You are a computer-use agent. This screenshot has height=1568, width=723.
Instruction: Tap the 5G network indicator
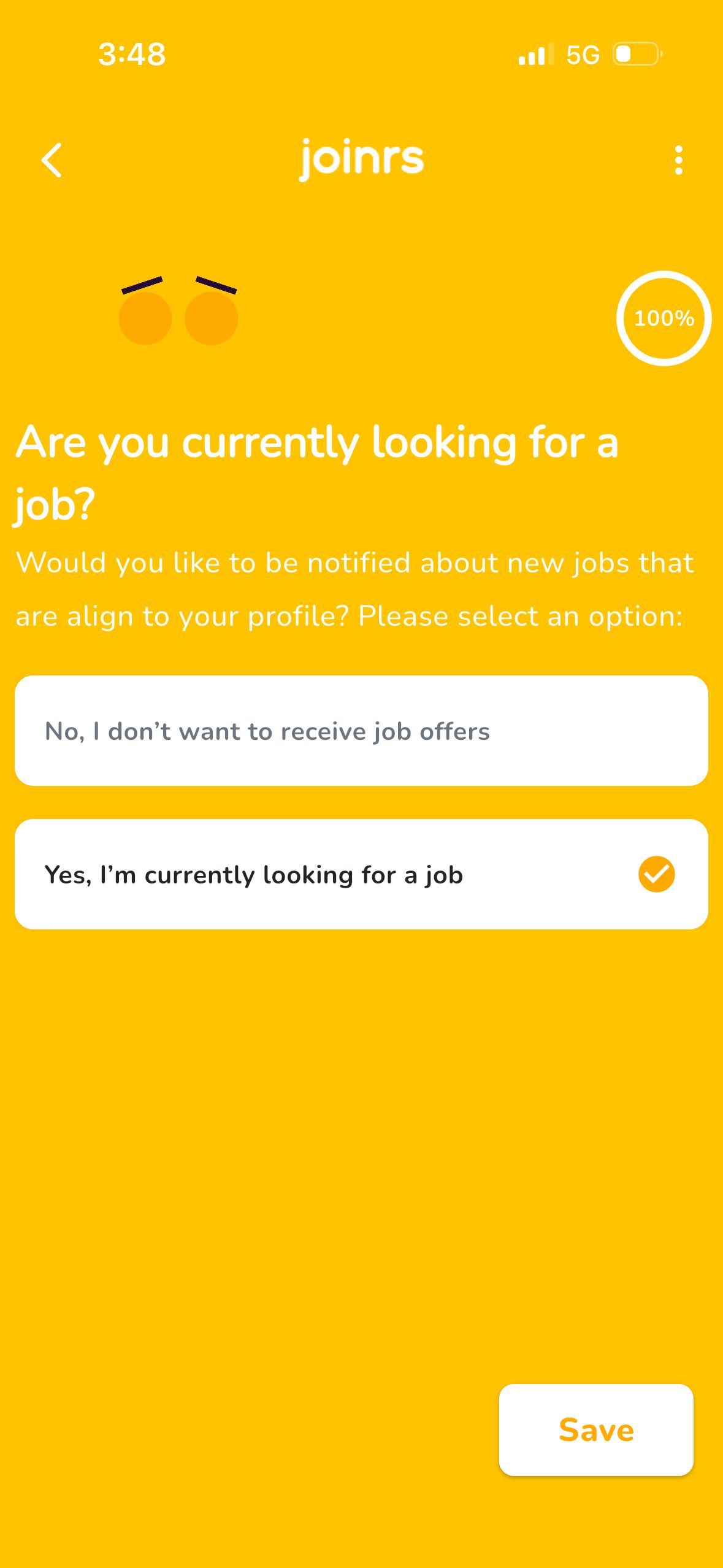tap(583, 55)
